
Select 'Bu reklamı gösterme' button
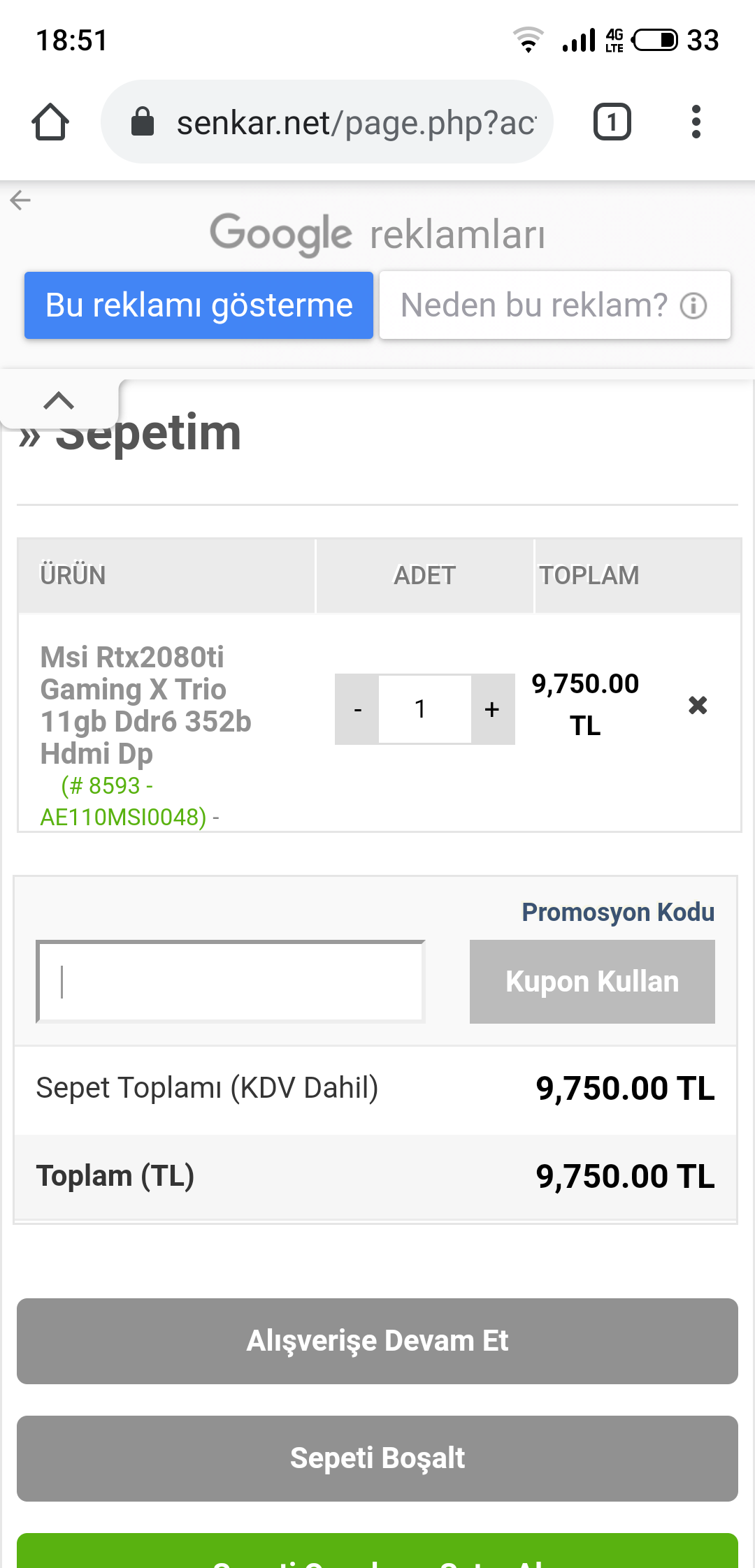[x=199, y=305]
